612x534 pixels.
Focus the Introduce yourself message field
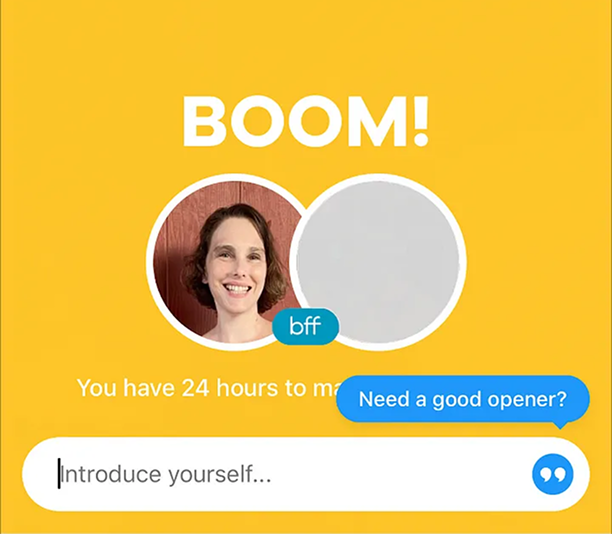(x=280, y=475)
